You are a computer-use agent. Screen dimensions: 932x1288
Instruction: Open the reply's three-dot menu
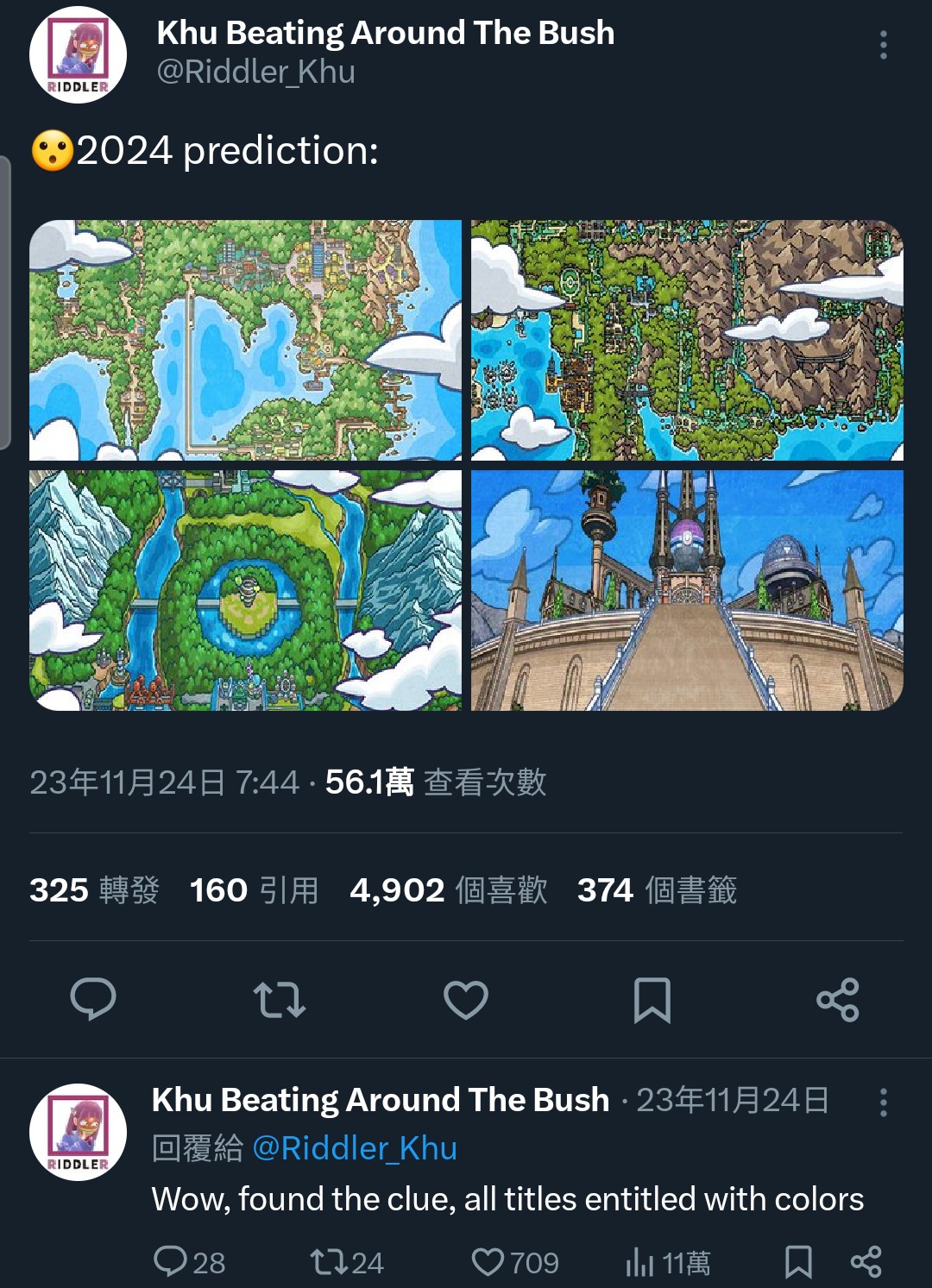883,1103
